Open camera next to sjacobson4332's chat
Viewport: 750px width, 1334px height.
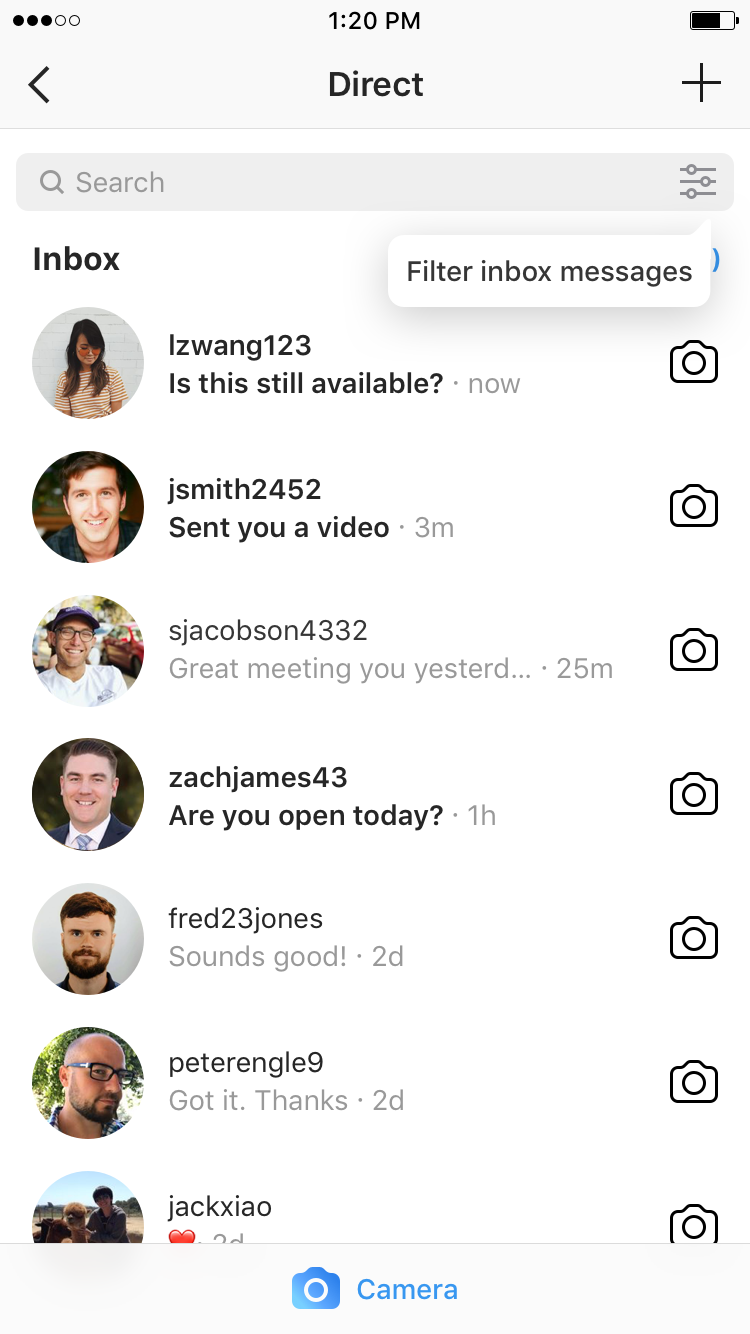[x=694, y=650]
